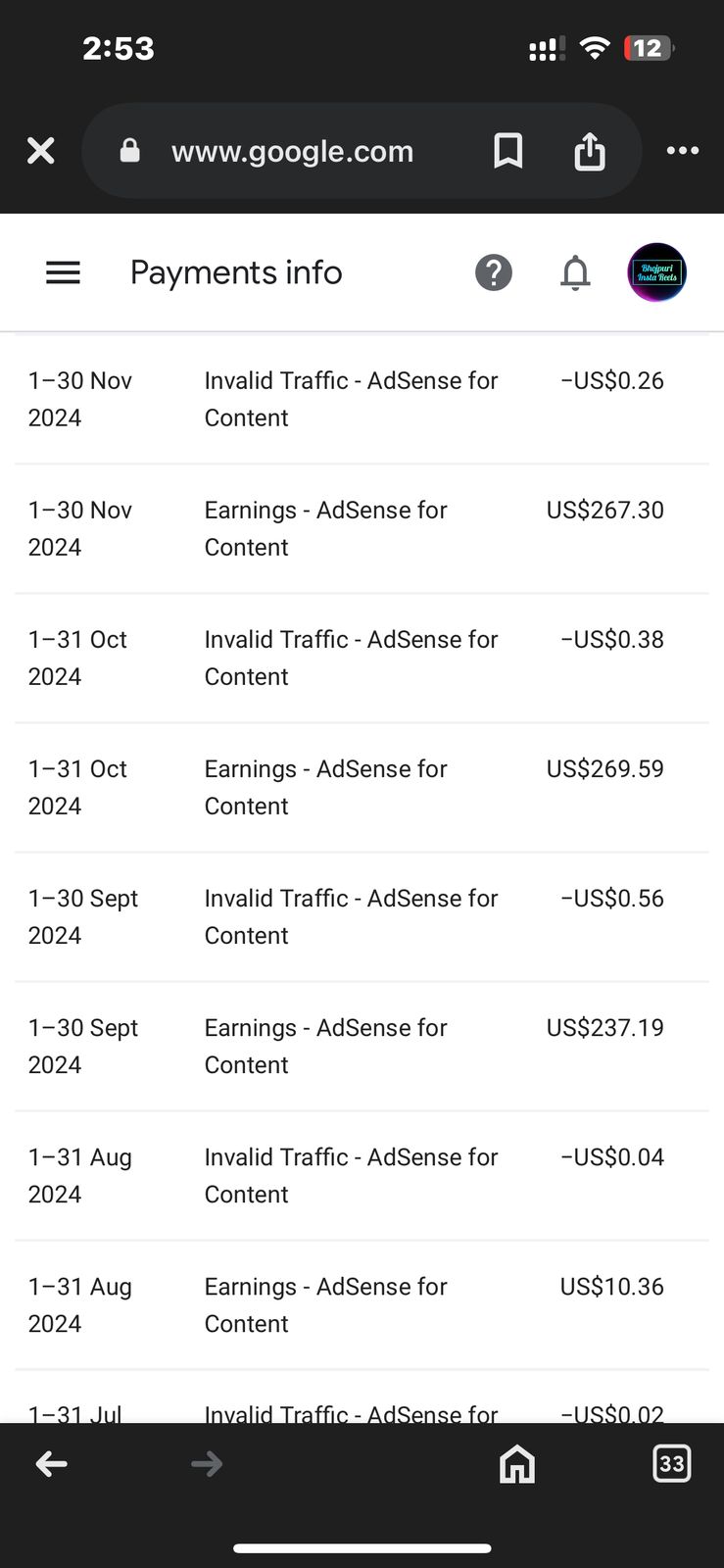Viewport: 724px width, 1568px height.
Task: Open the help question mark icon
Action: (x=494, y=272)
